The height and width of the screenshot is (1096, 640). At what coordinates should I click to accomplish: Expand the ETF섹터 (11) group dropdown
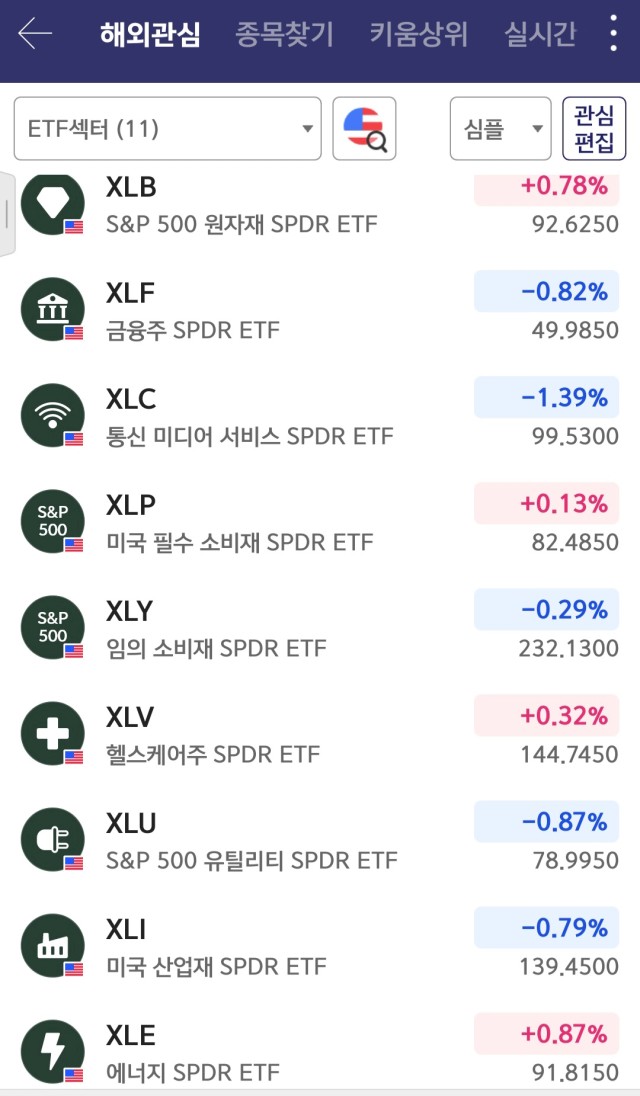pyautogui.click(x=168, y=129)
